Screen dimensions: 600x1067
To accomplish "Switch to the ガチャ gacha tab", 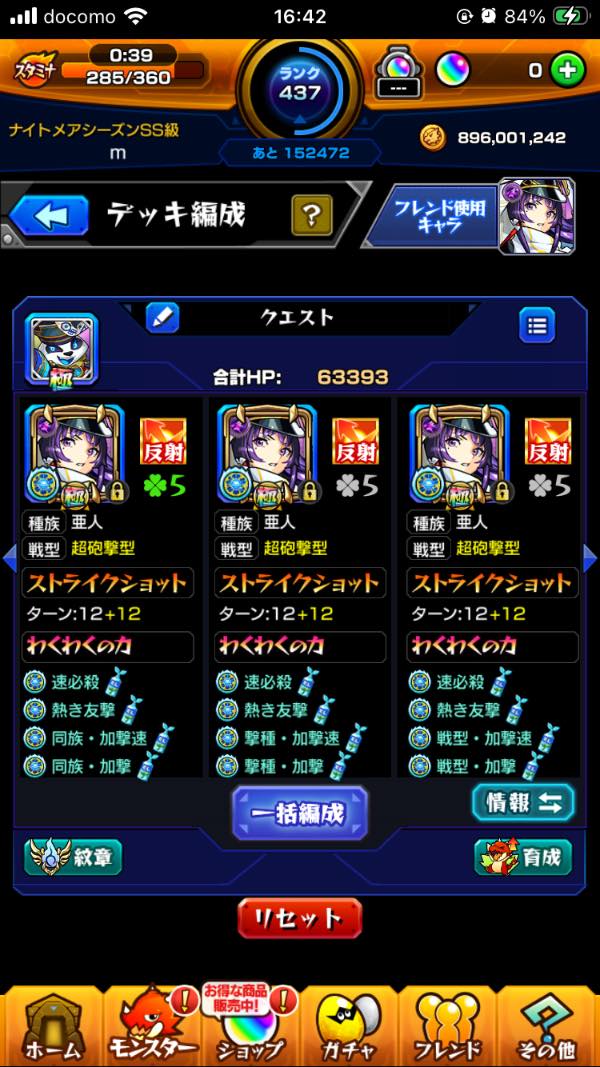I will point(350,1027).
